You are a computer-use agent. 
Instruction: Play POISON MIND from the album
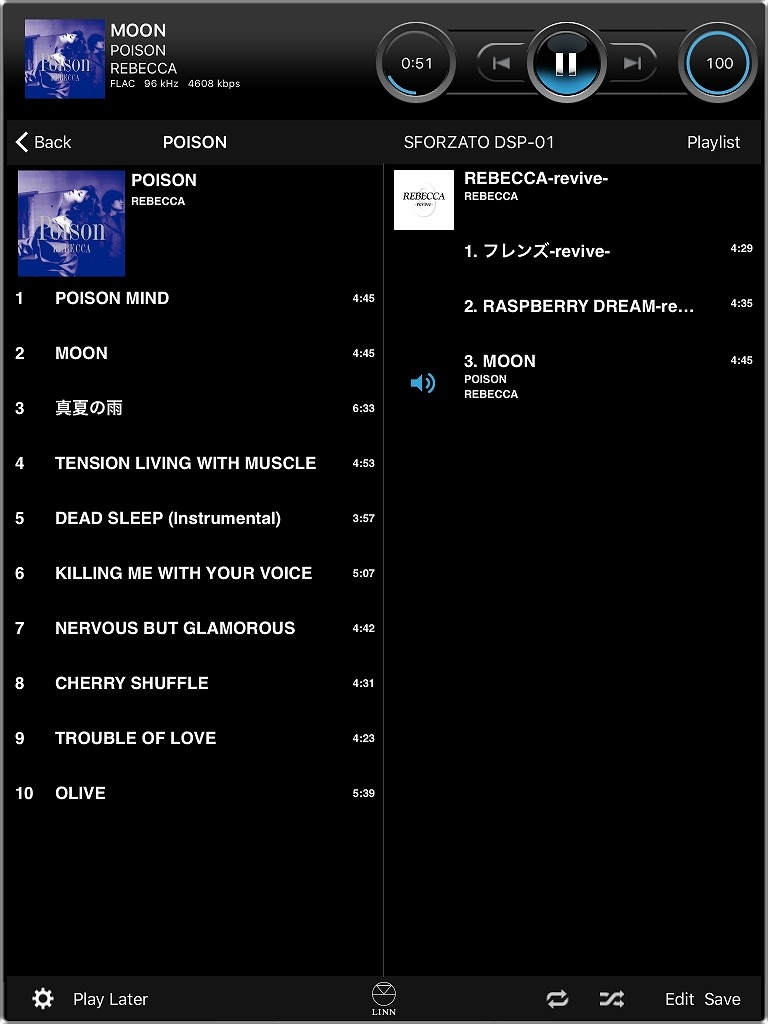tap(112, 298)
